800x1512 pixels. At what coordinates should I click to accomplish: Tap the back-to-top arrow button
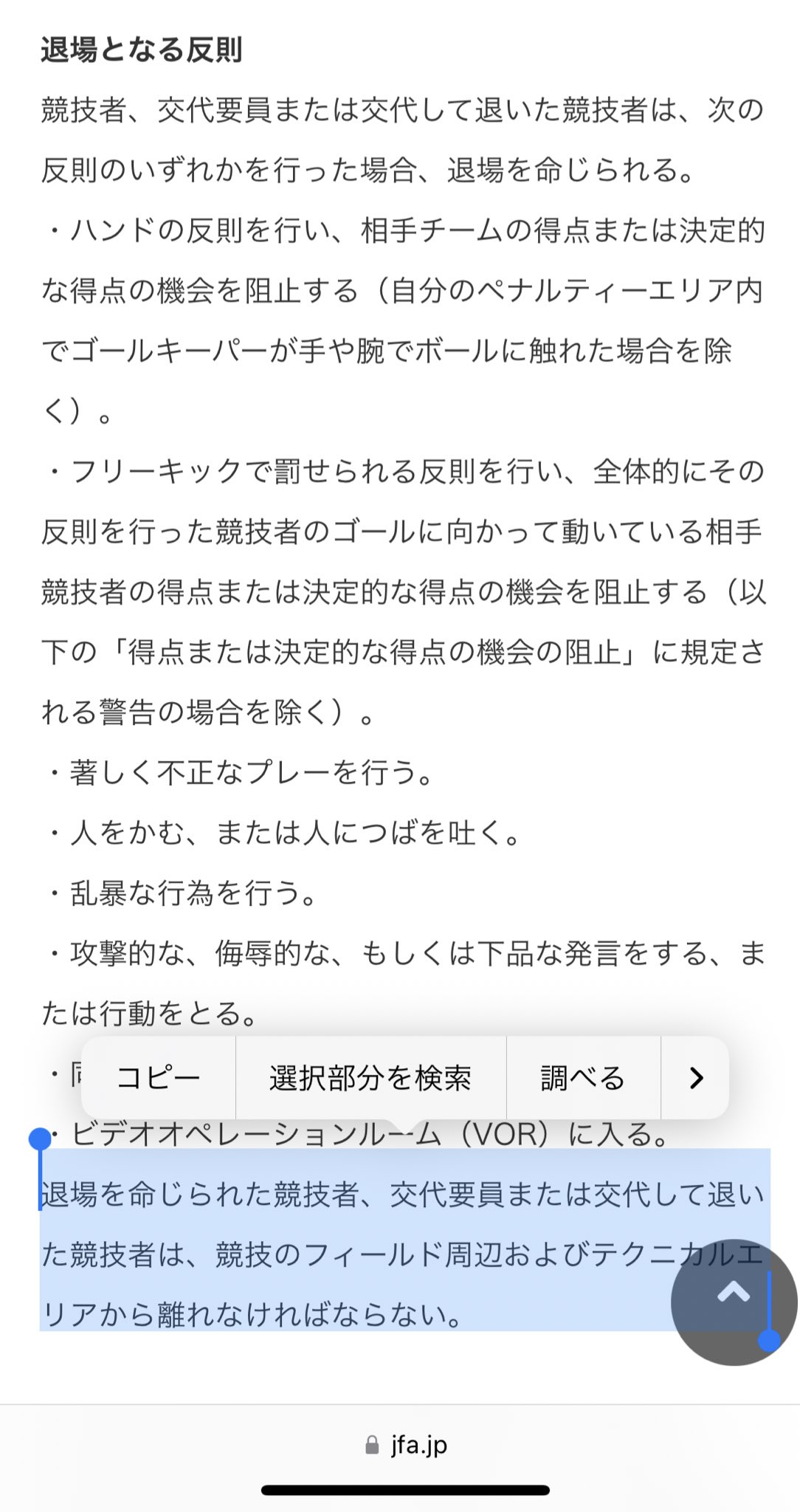click(733, 1302)
